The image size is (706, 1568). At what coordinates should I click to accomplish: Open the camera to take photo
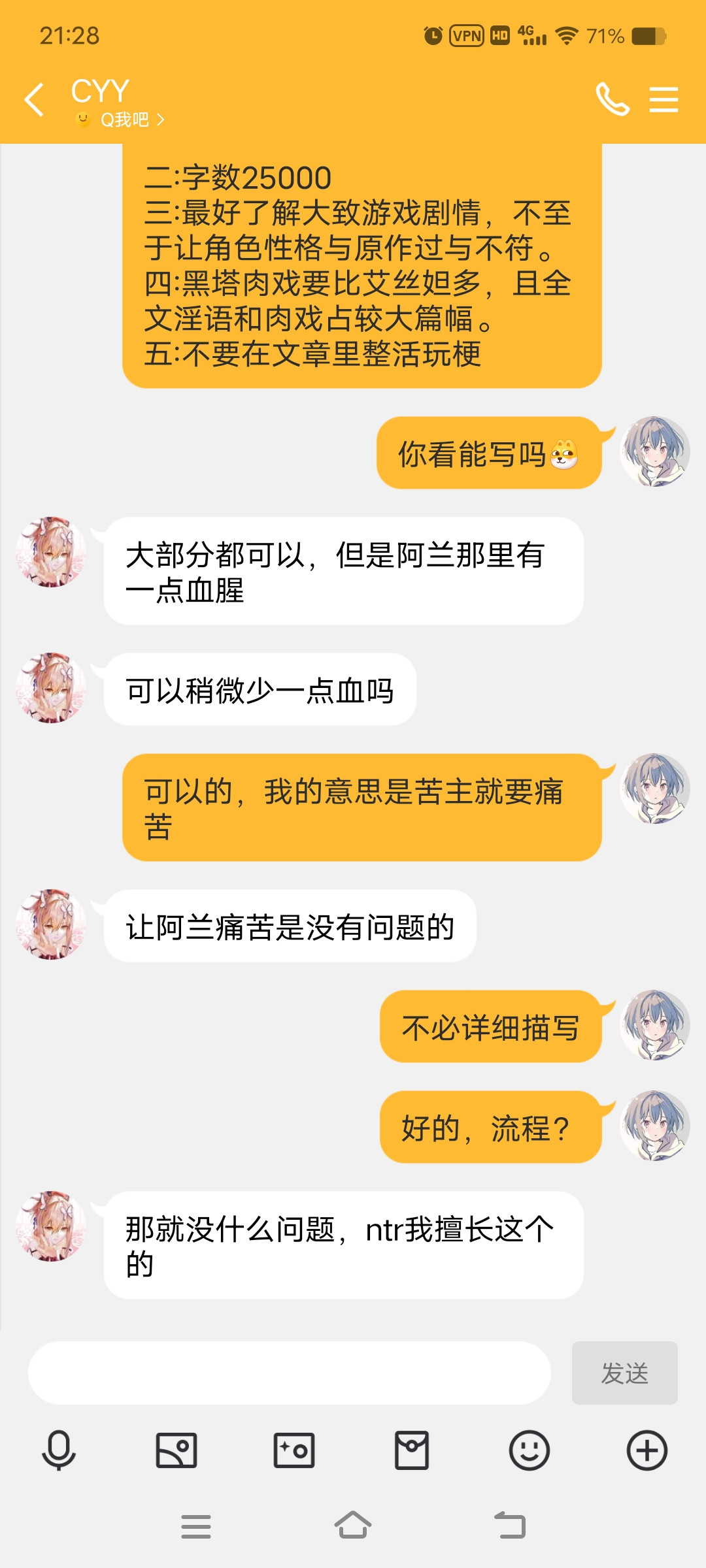[x=294, y=1450]
